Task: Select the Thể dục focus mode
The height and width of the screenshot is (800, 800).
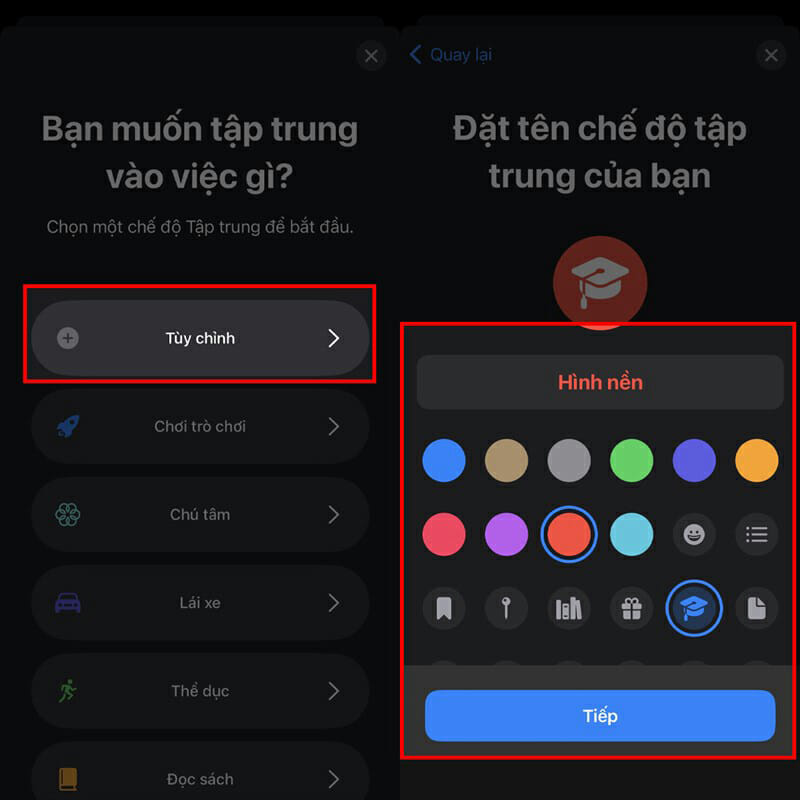Action: click(x=200, y=691)
